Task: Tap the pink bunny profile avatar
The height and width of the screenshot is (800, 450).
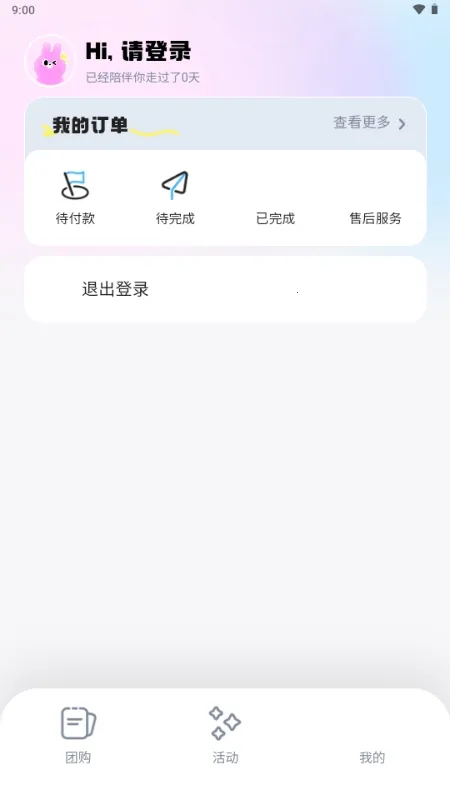Action: (49, 61)
